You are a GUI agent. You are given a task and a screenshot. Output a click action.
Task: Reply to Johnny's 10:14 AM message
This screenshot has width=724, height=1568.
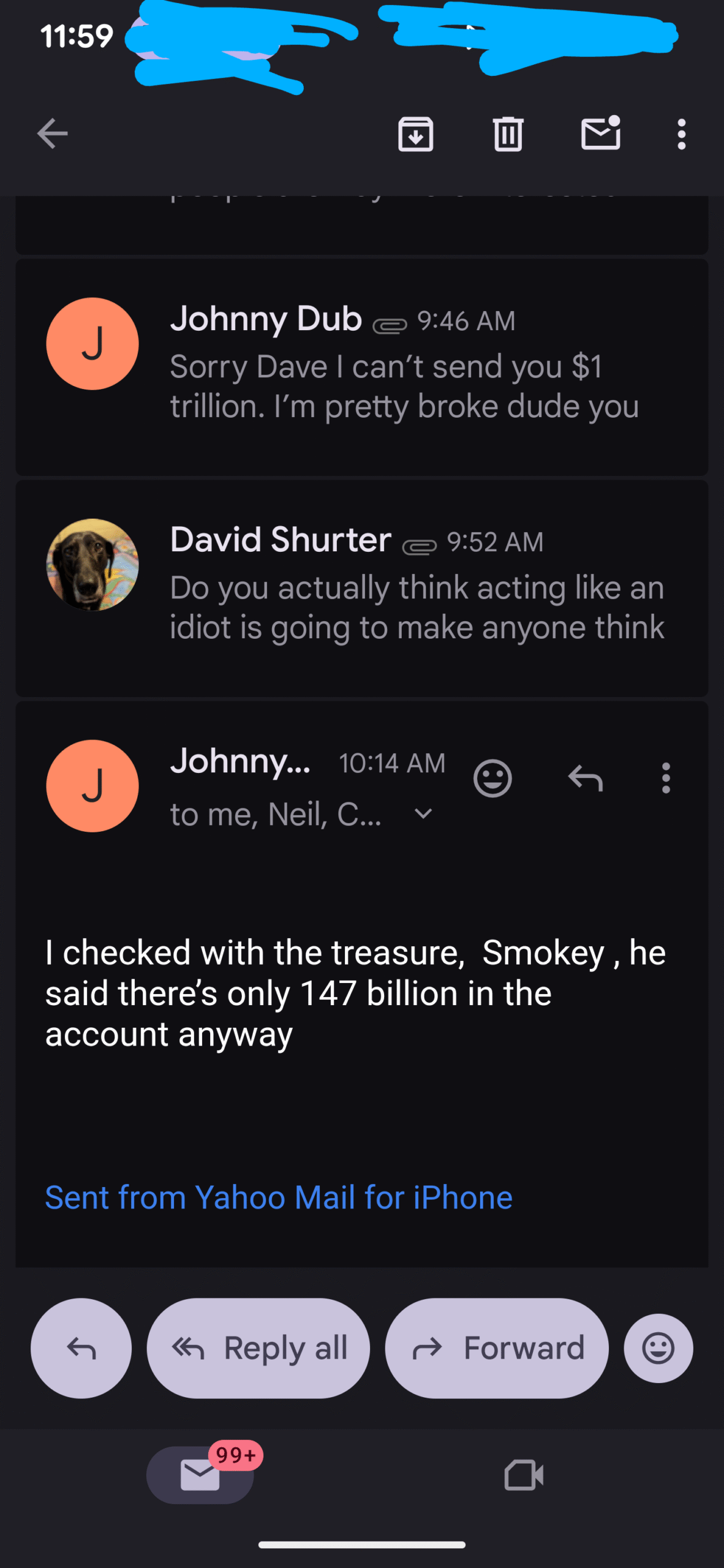[586, 778]
